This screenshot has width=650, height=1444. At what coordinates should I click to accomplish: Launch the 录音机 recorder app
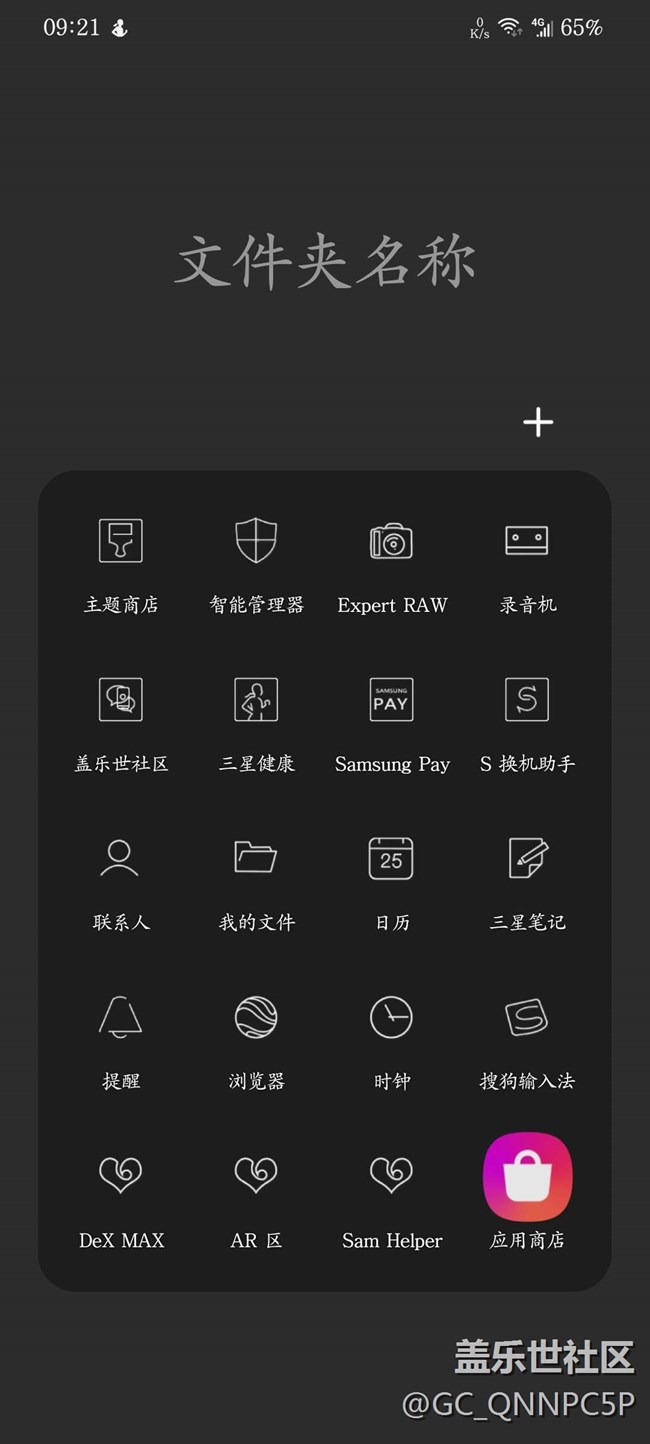[527, 542]
